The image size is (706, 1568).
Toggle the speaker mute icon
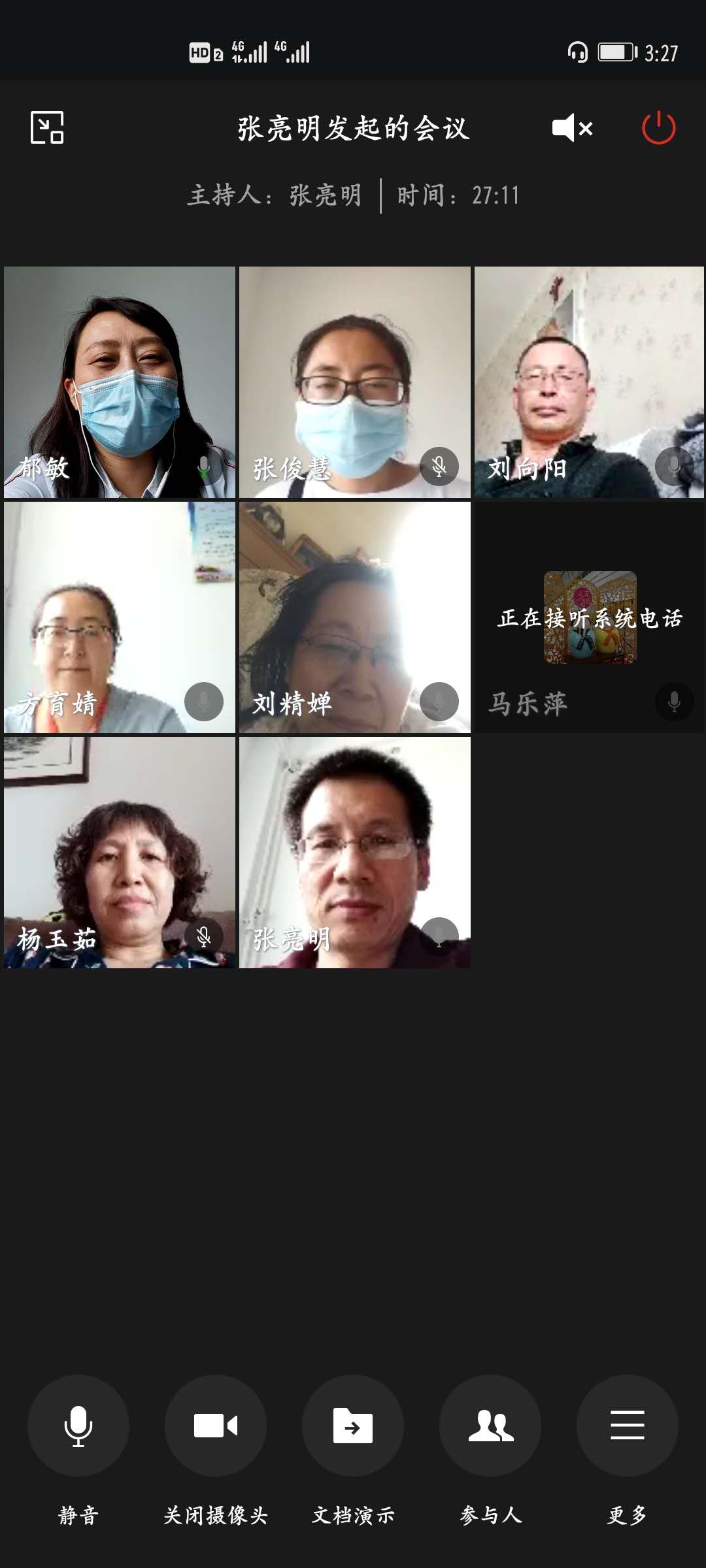coord(572,127)
